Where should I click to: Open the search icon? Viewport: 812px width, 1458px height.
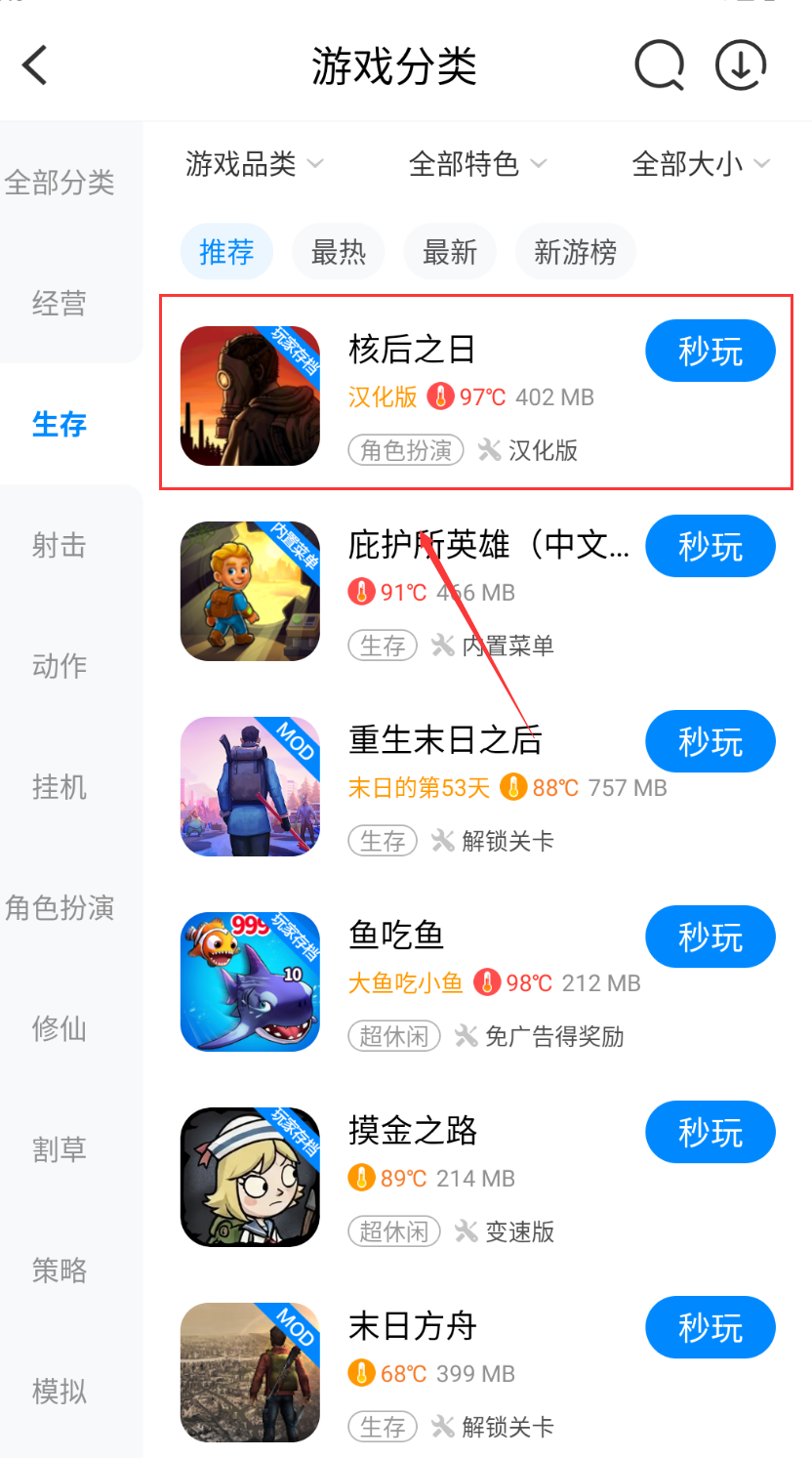659,66
